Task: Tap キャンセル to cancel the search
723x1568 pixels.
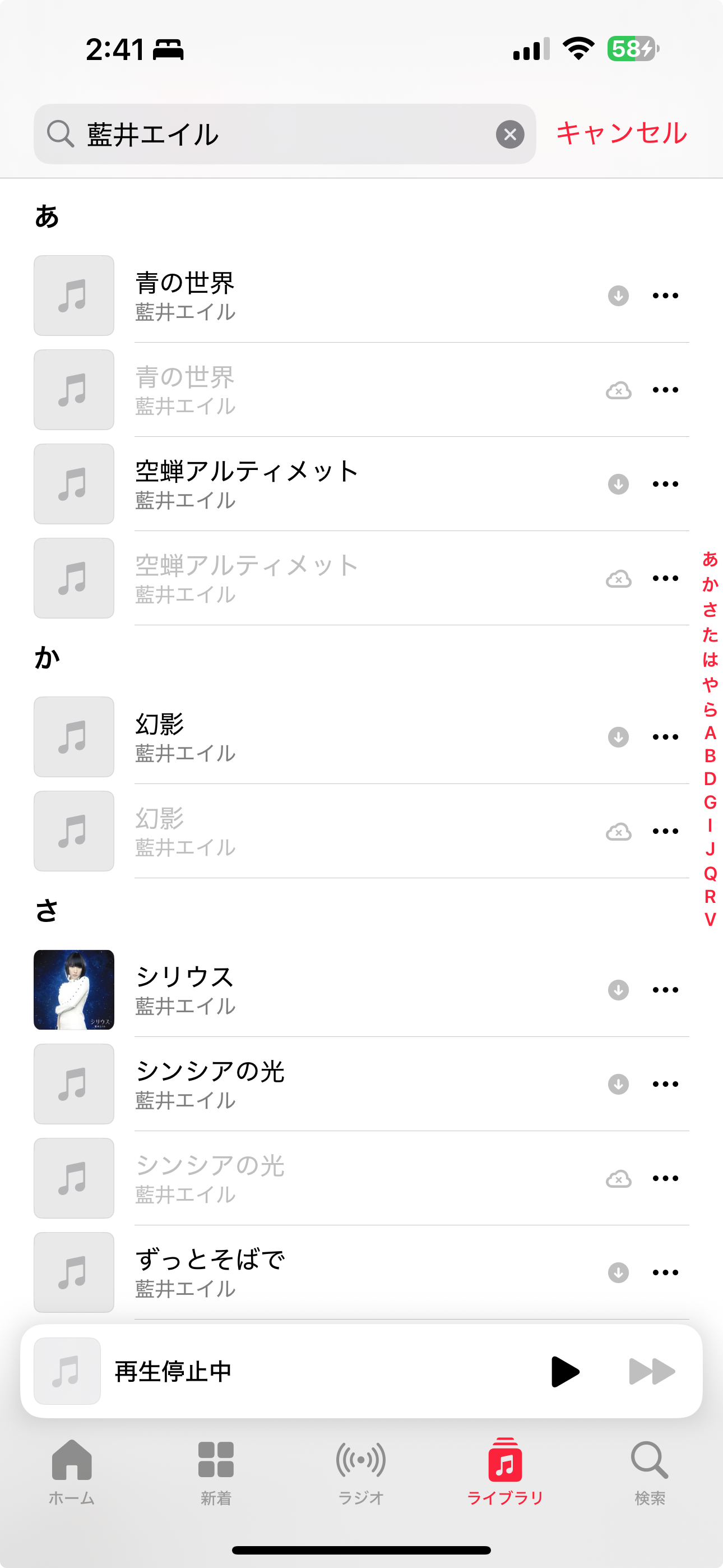Action: click(622, 133)
